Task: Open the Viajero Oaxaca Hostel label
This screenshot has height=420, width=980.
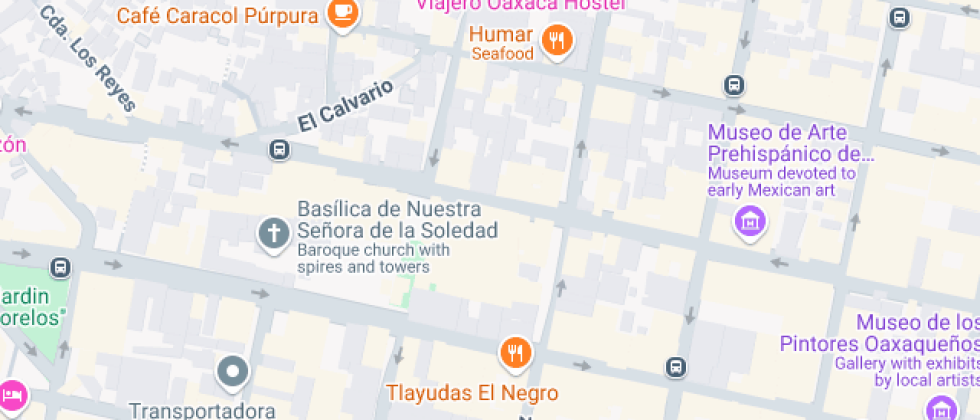Action: tap(521, 5)
